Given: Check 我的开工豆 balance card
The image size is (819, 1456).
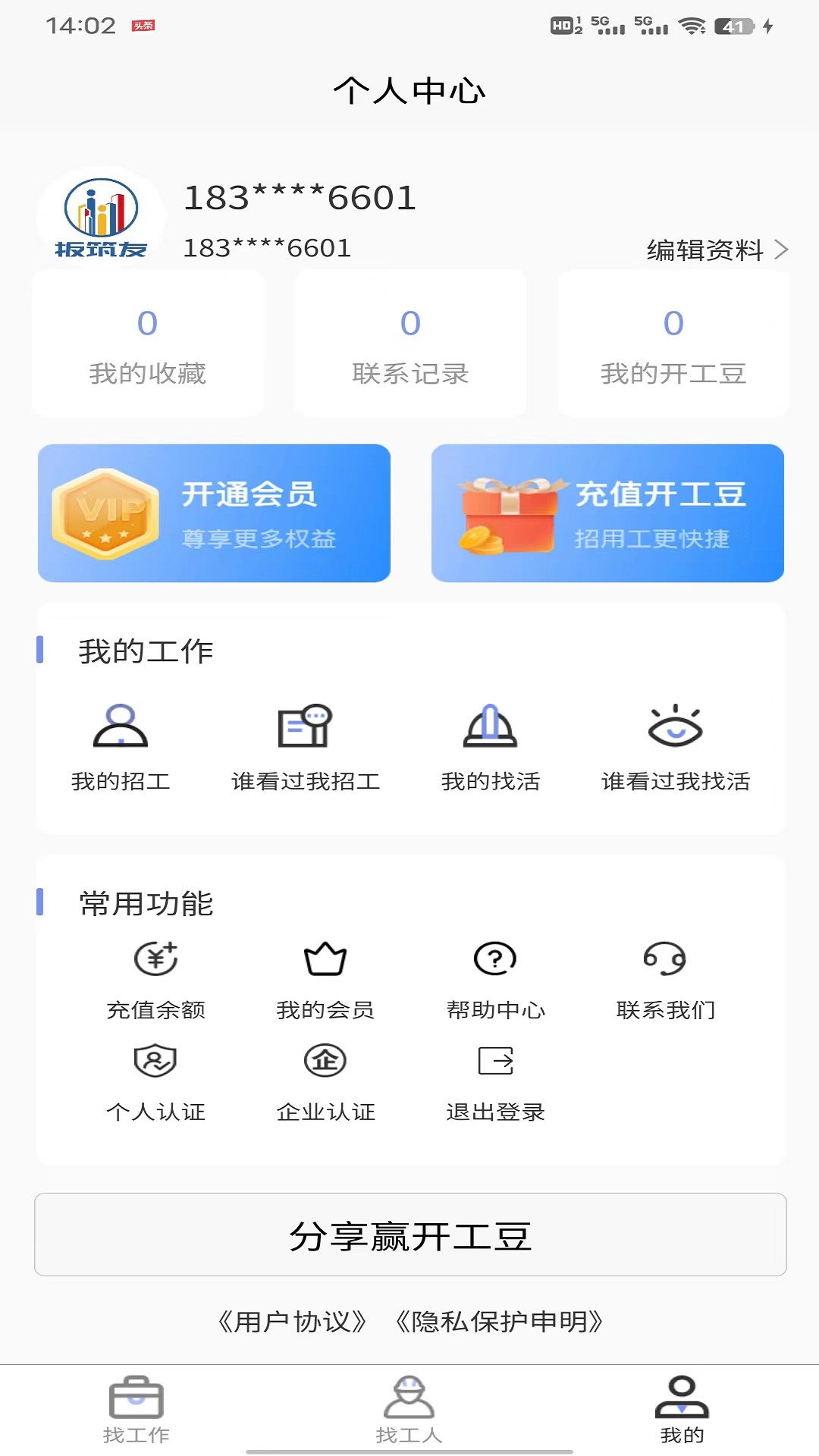Looking at the screenshot, I should coord(673,344).
